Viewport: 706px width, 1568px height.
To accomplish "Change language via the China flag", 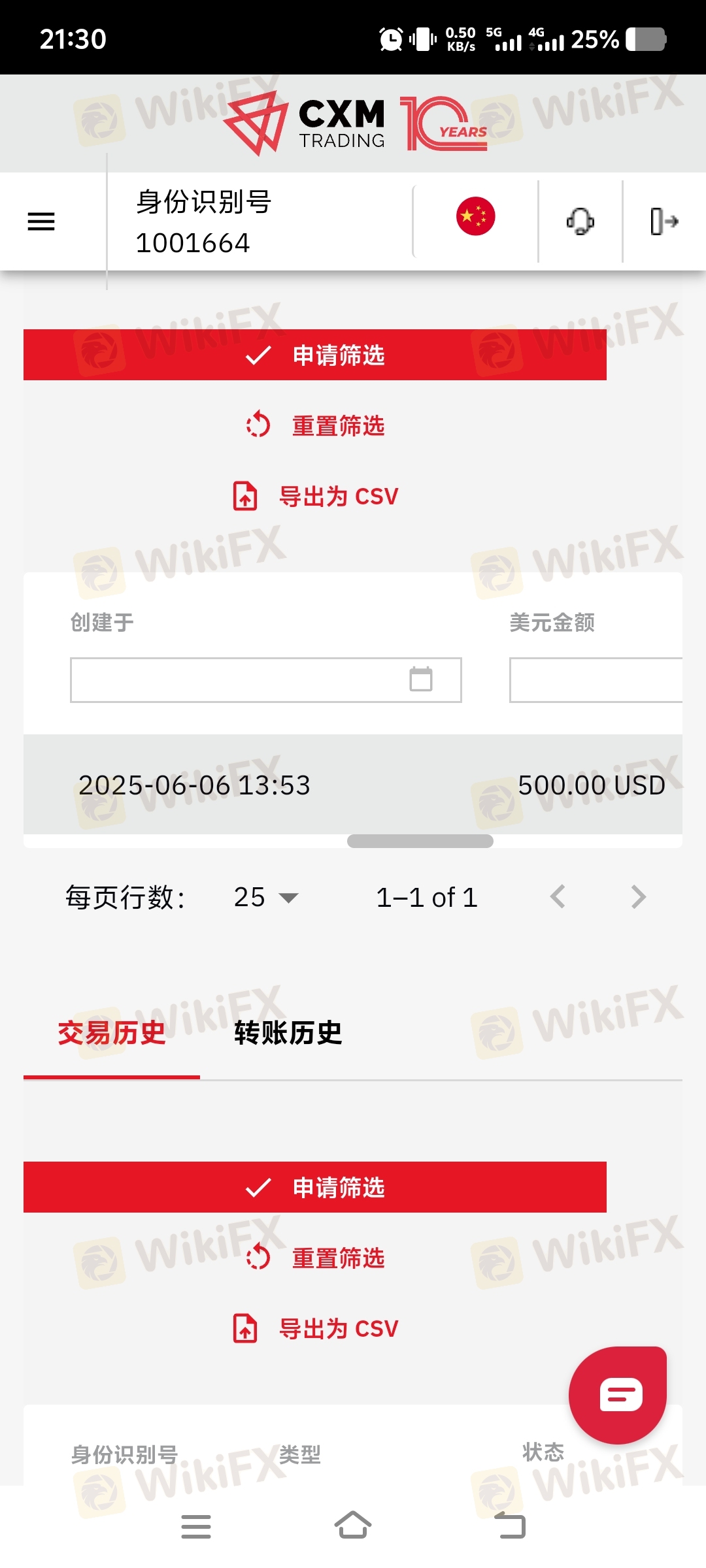I will click(x=475, y=216).
